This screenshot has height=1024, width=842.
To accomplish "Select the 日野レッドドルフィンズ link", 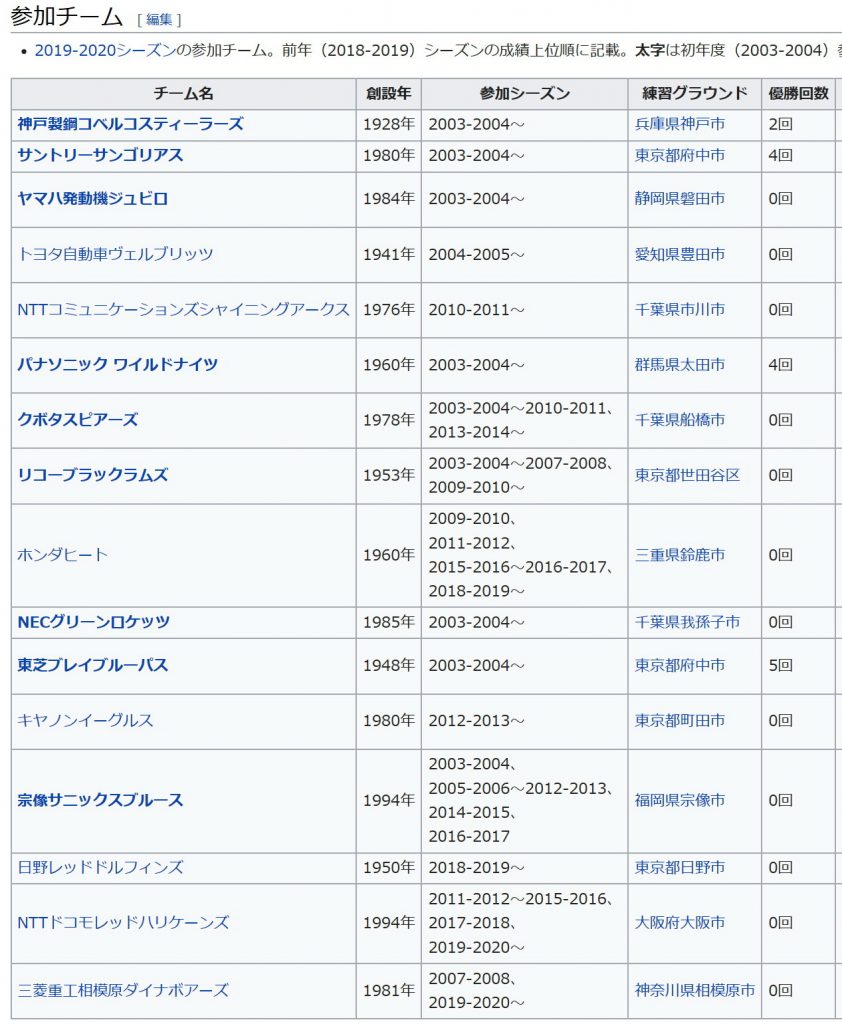I will (x=100, y=867).
